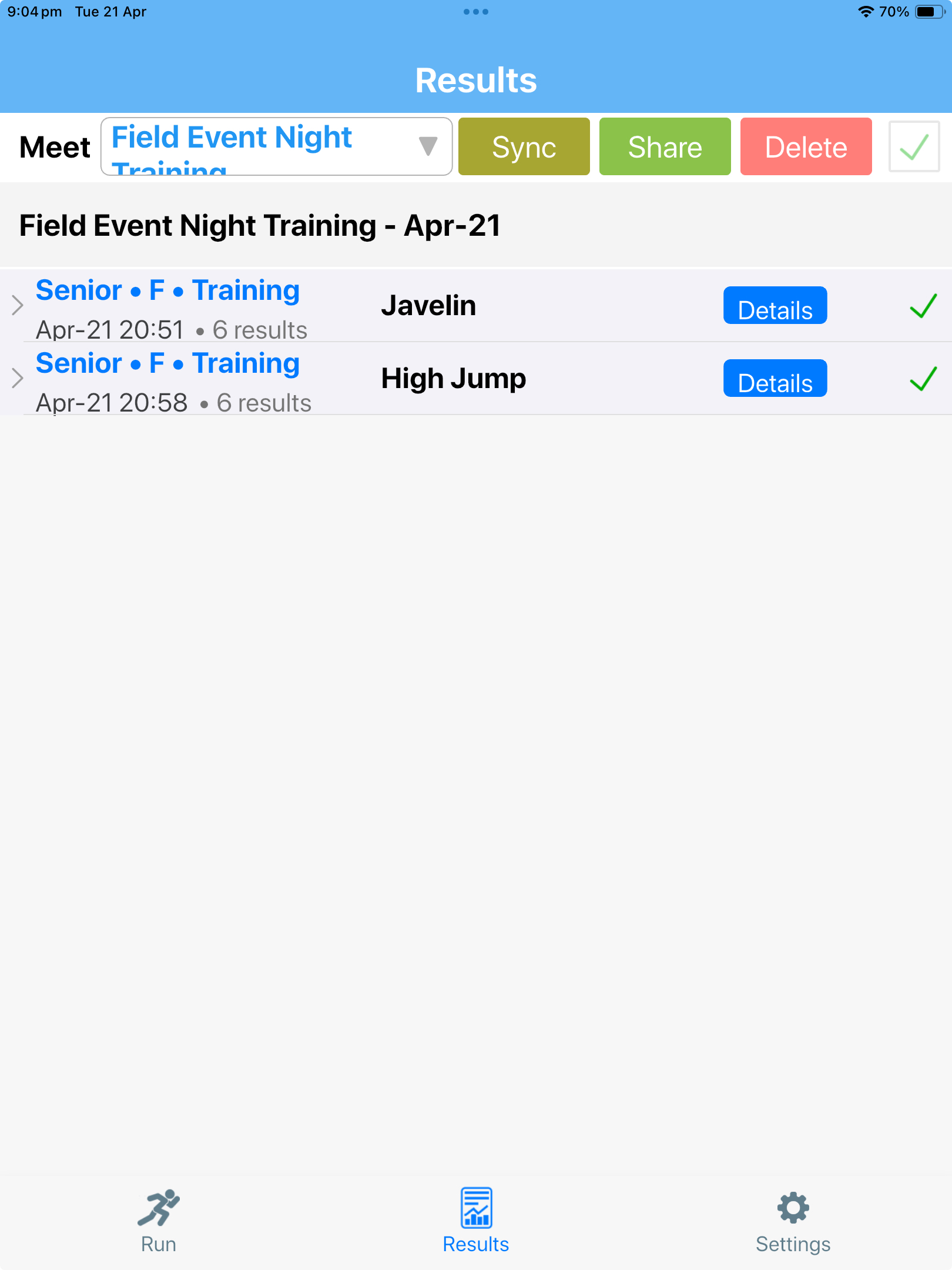The image size is (952, 1270).
Task: Tap the Results chart icon in bottom bar
Action: 476,1208
